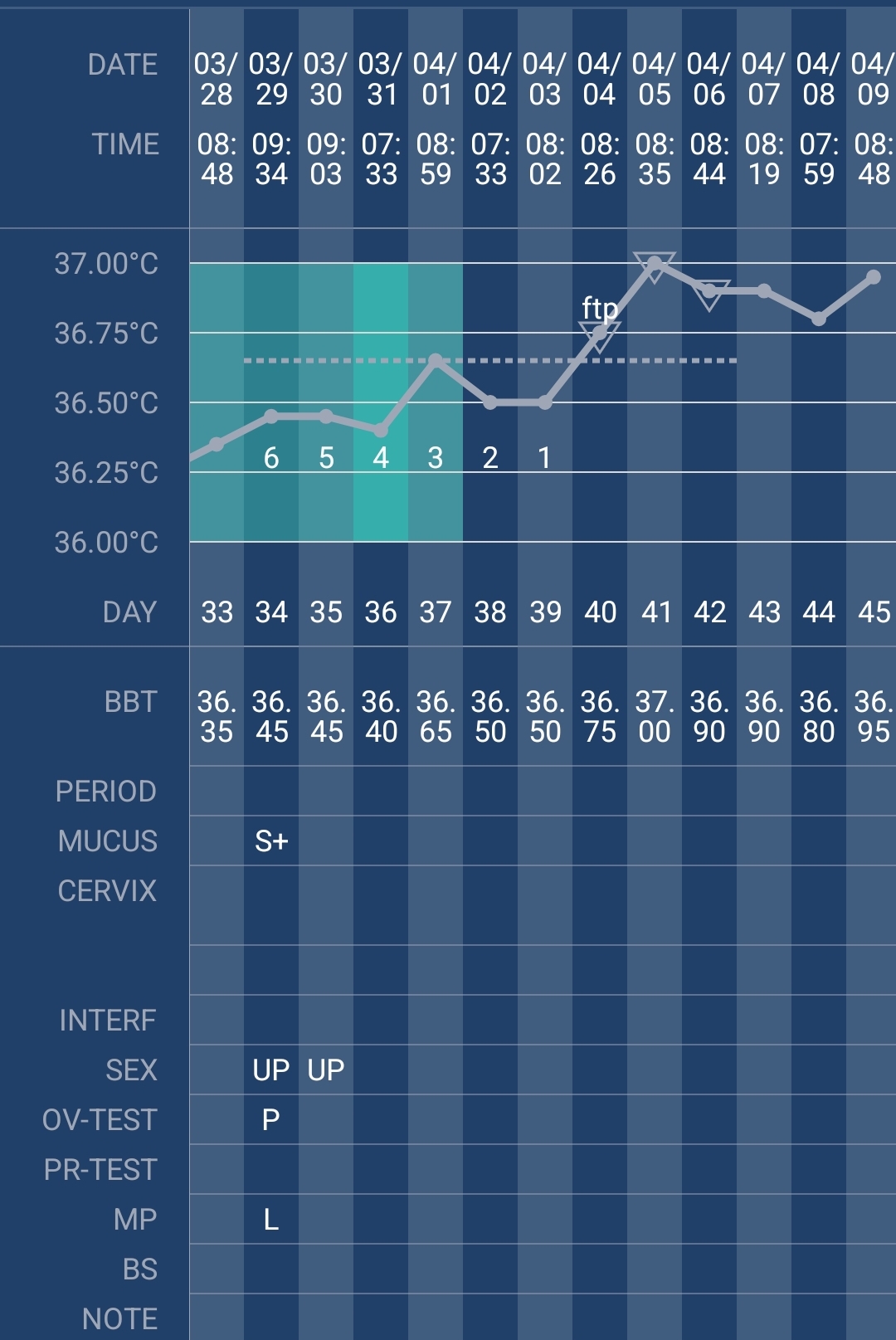Open the day entry for 04/01
This screenshot has height=1340, width=896.
point(436,80)
